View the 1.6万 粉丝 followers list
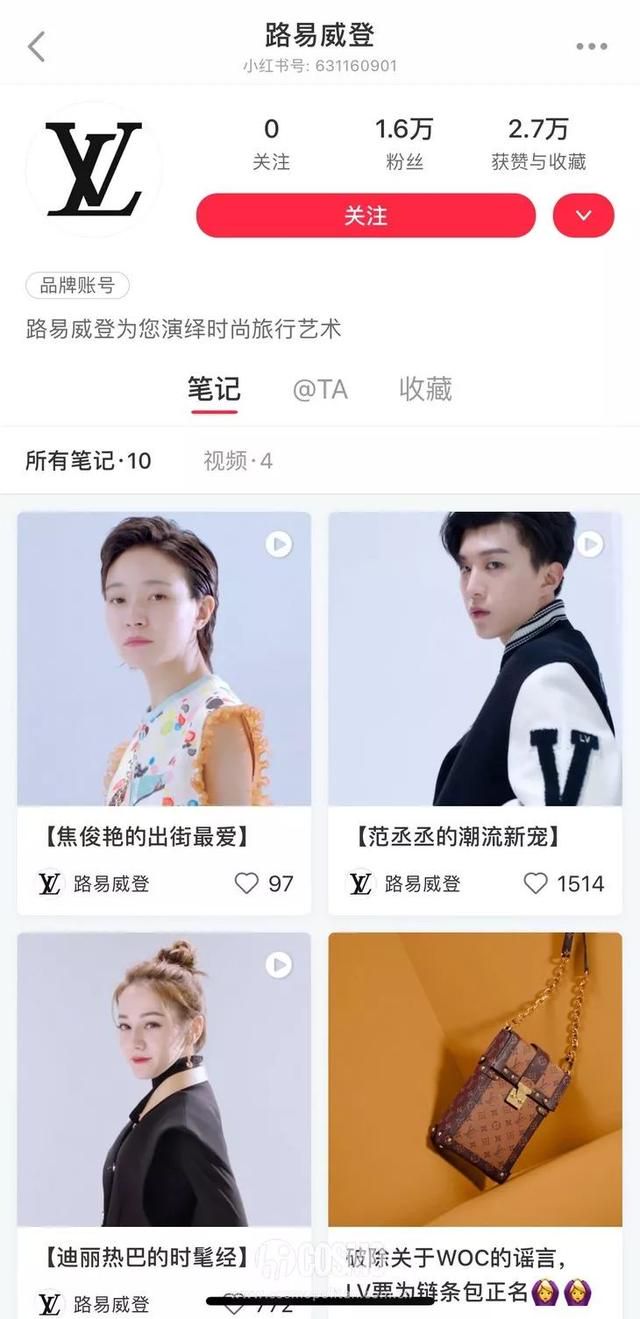The width and height of the screenshot is (640, 1319). tap(404, 144)
